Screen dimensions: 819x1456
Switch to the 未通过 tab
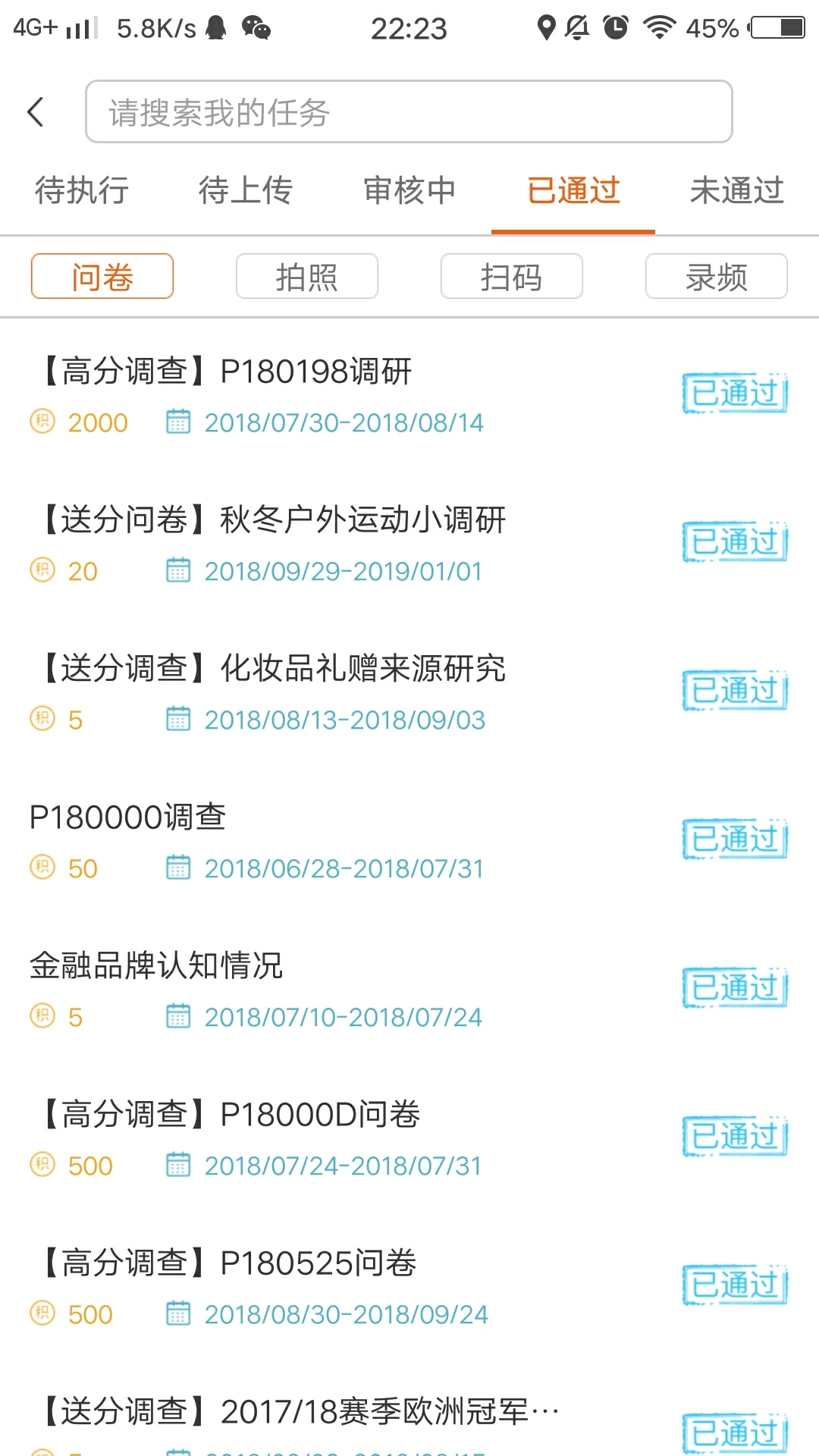[x=737, y=190]
